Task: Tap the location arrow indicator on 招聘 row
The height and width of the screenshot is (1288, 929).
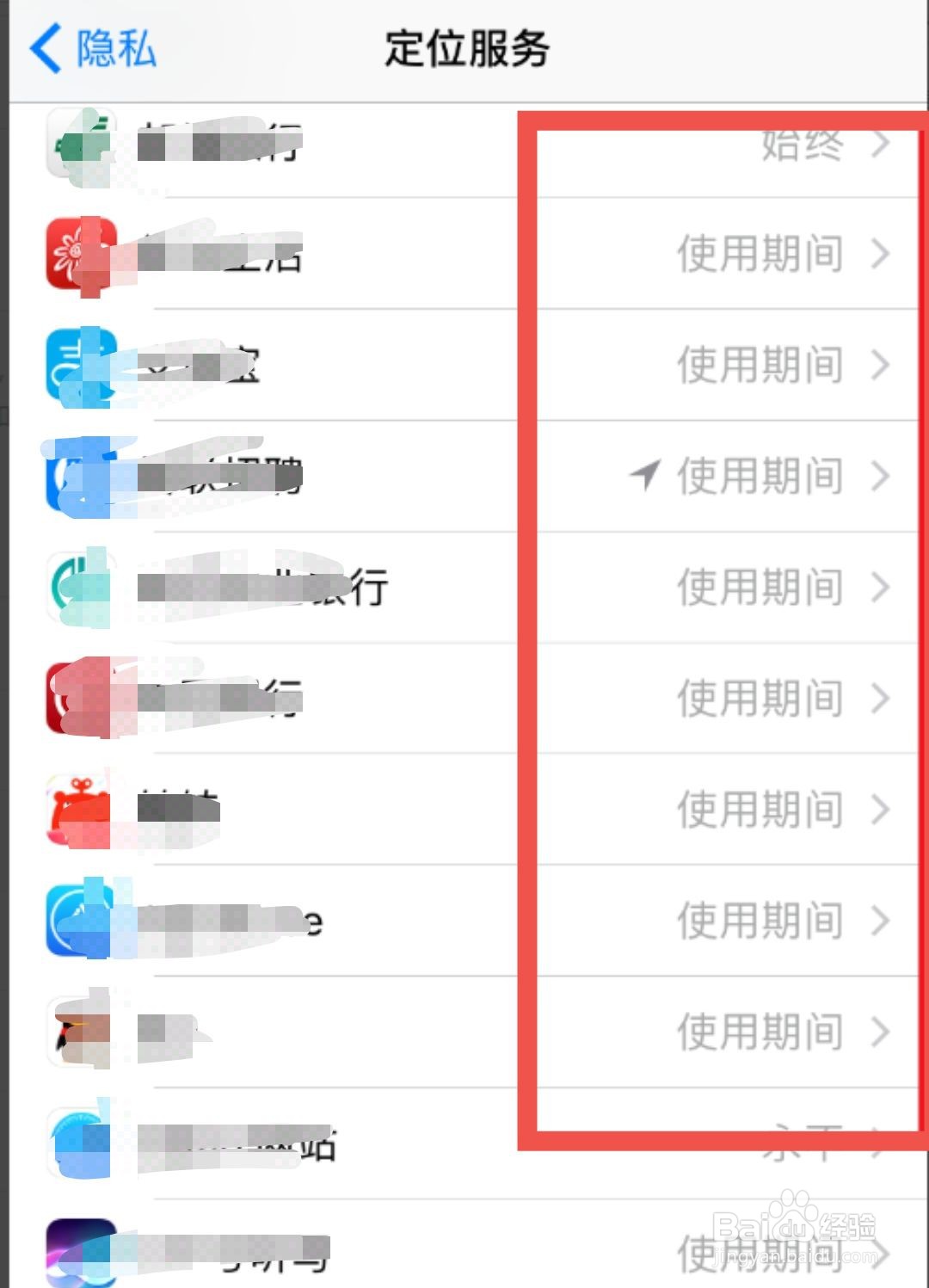Action: click(647, 476)
